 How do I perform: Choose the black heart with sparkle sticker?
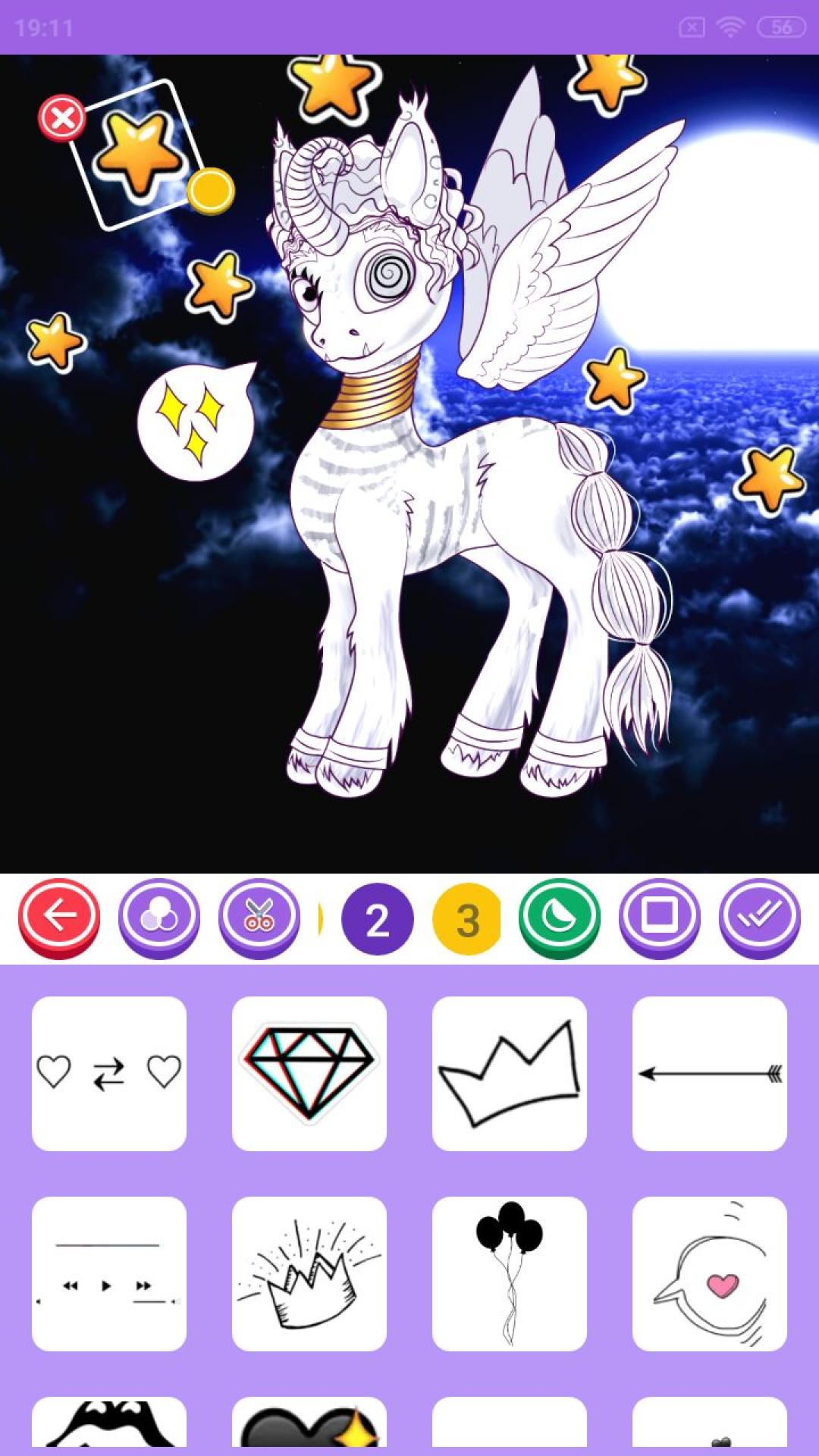[309, 1424]
